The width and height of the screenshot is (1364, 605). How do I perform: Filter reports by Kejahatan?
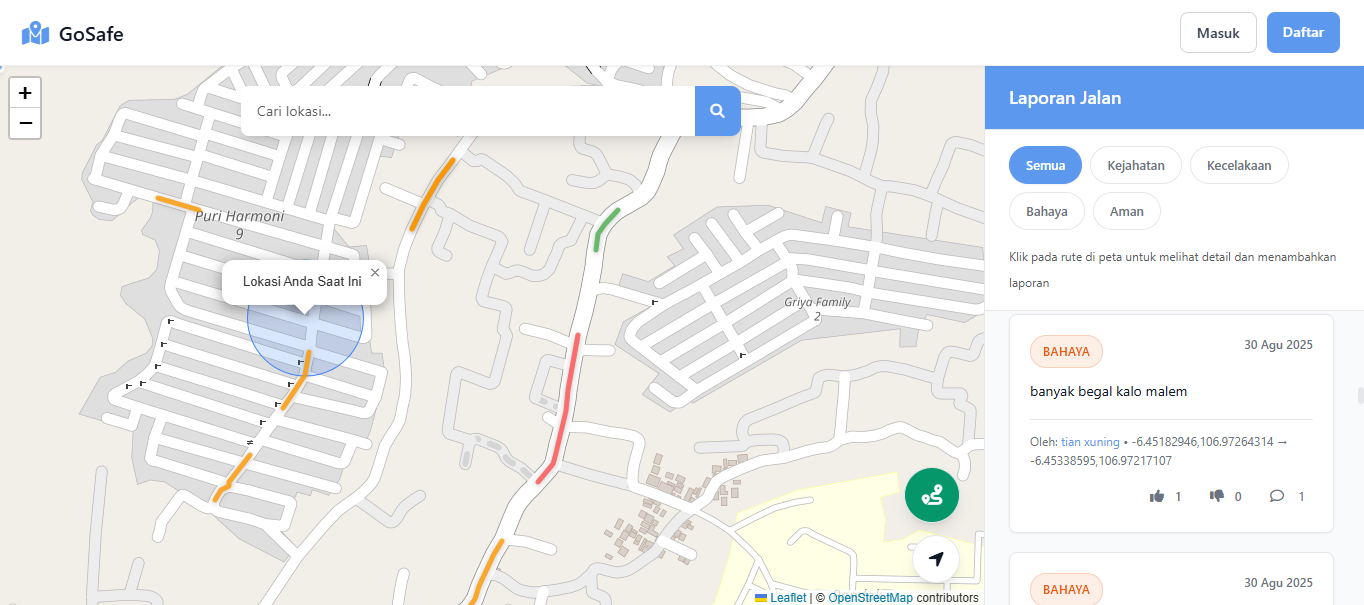1135,165
